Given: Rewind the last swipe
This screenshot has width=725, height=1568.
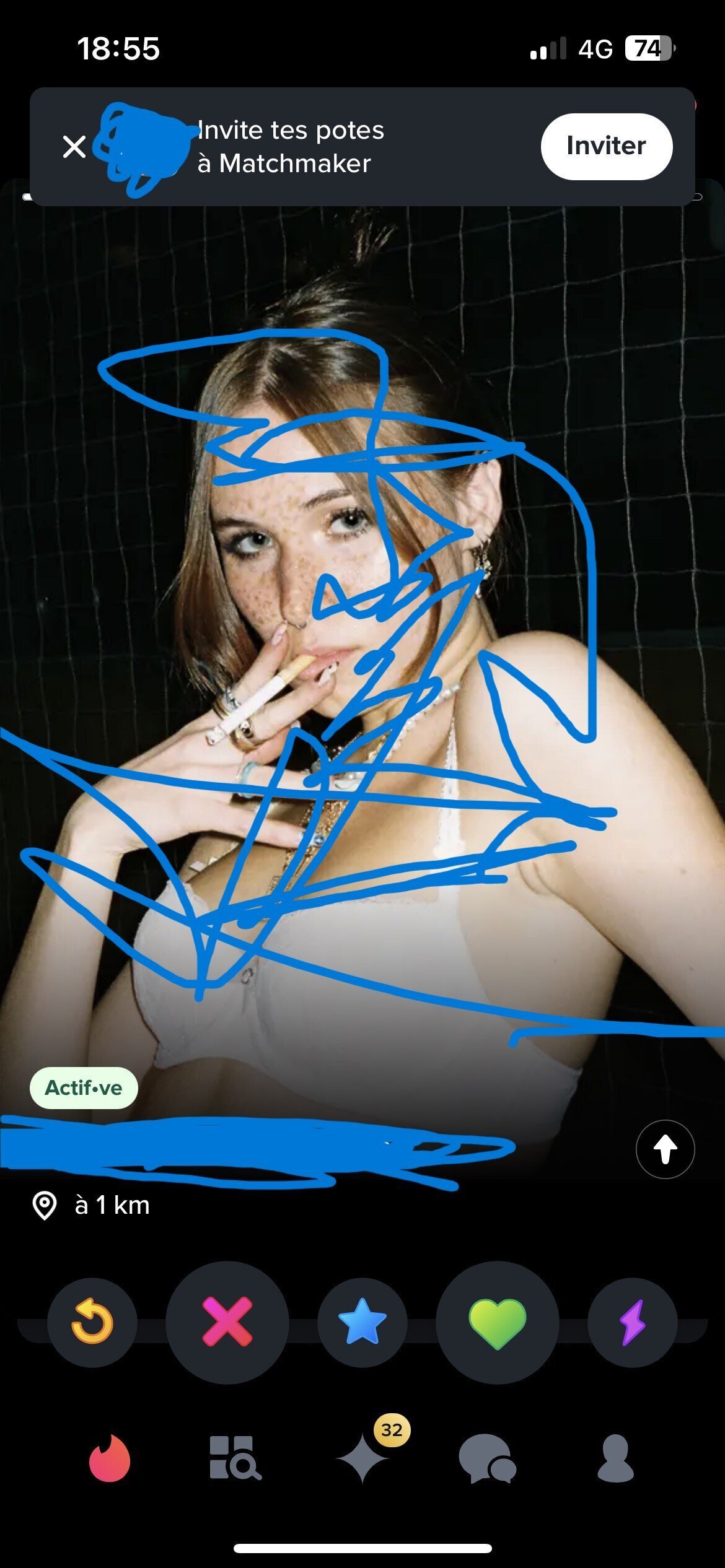Looking at the screenshot, I should pos(92,1322).
